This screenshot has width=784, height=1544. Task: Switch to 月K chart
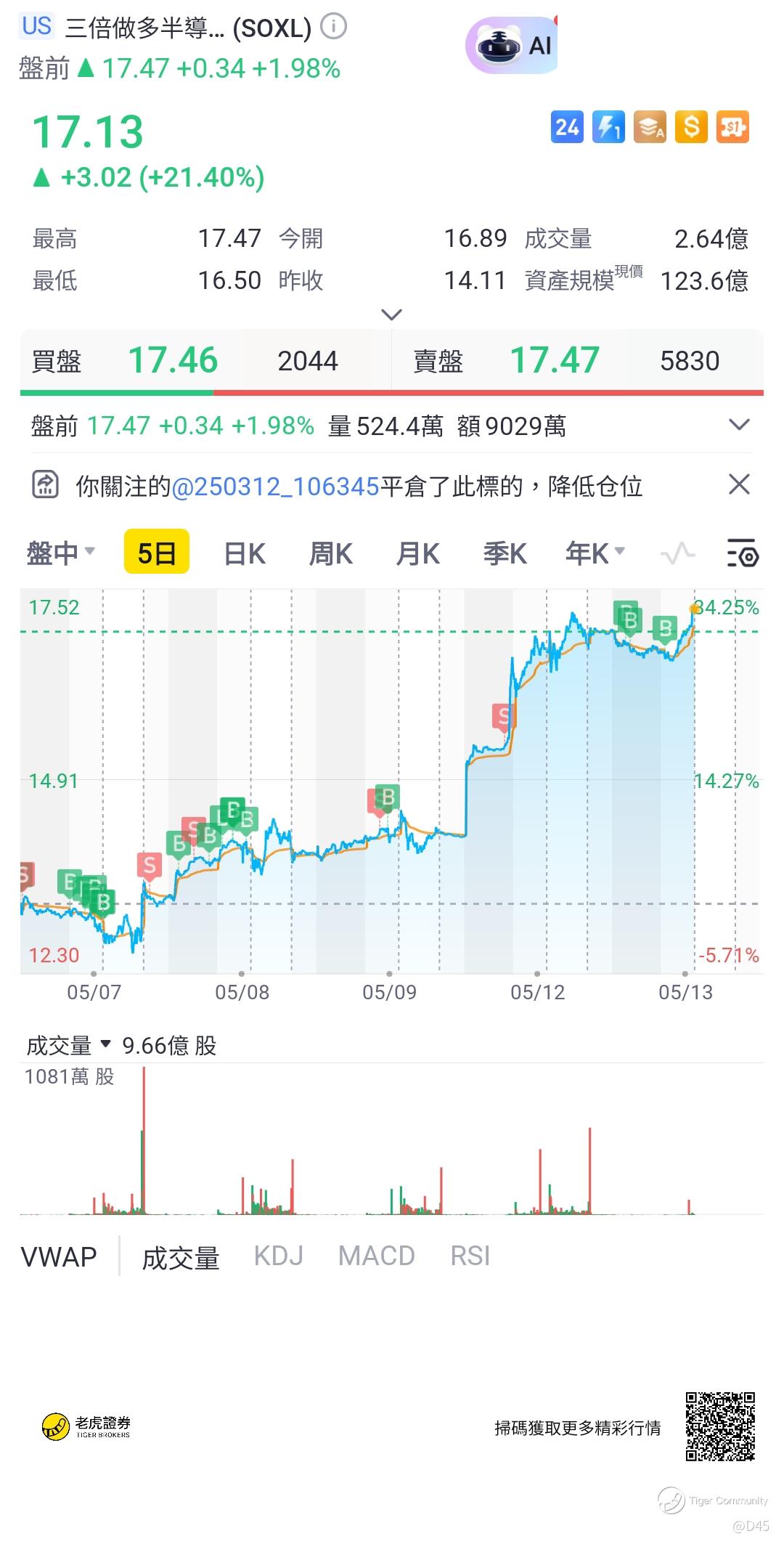point(418,553)
